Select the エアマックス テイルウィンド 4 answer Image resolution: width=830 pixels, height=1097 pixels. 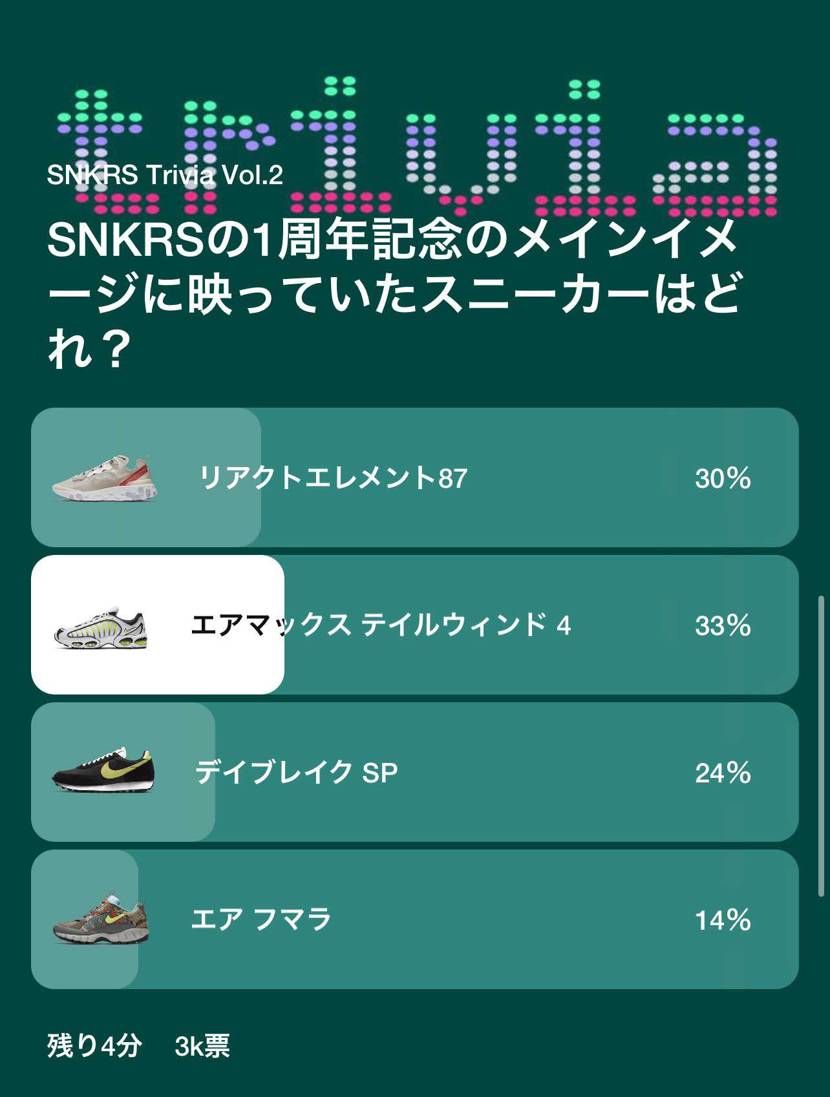(x=415, y=623)
